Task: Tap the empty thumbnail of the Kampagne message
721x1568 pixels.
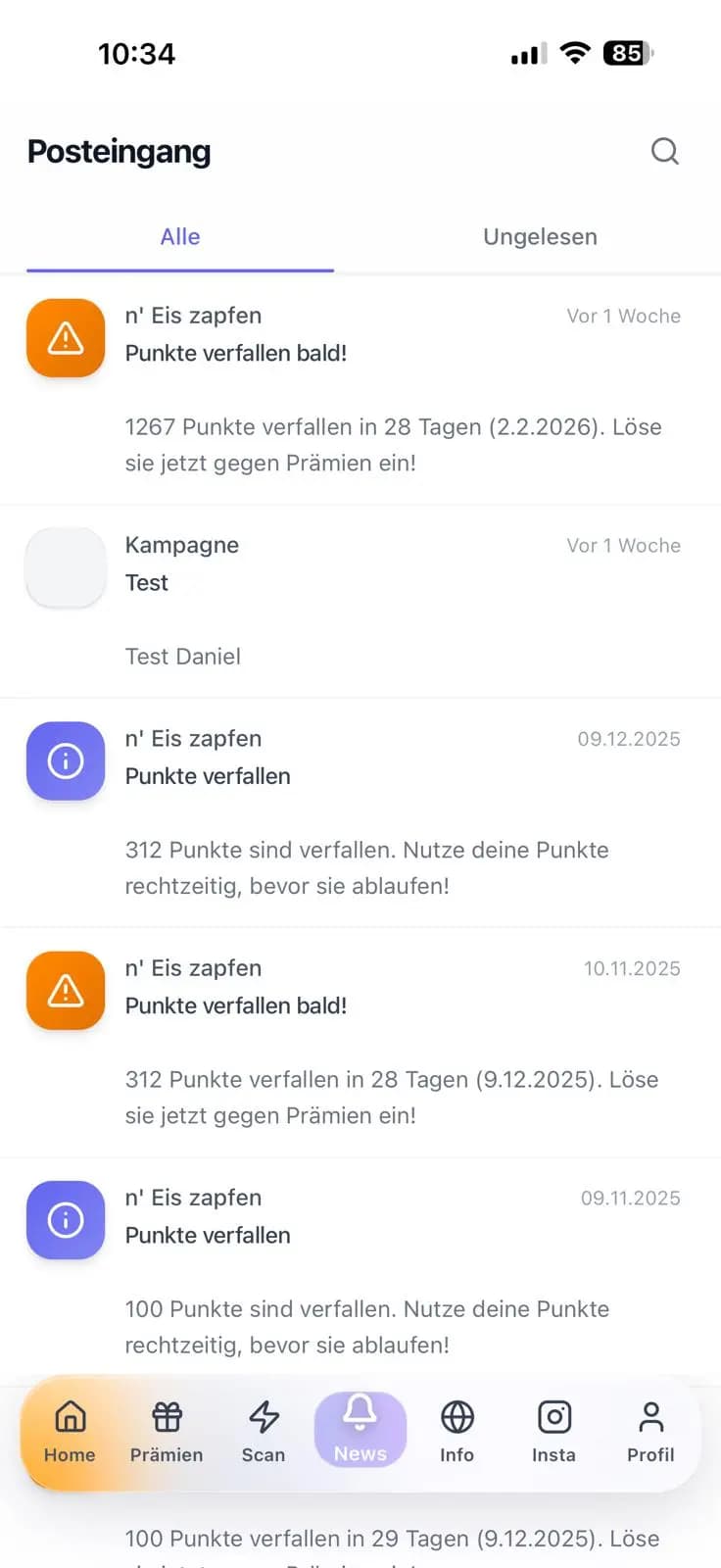Action: click(65, 567)
